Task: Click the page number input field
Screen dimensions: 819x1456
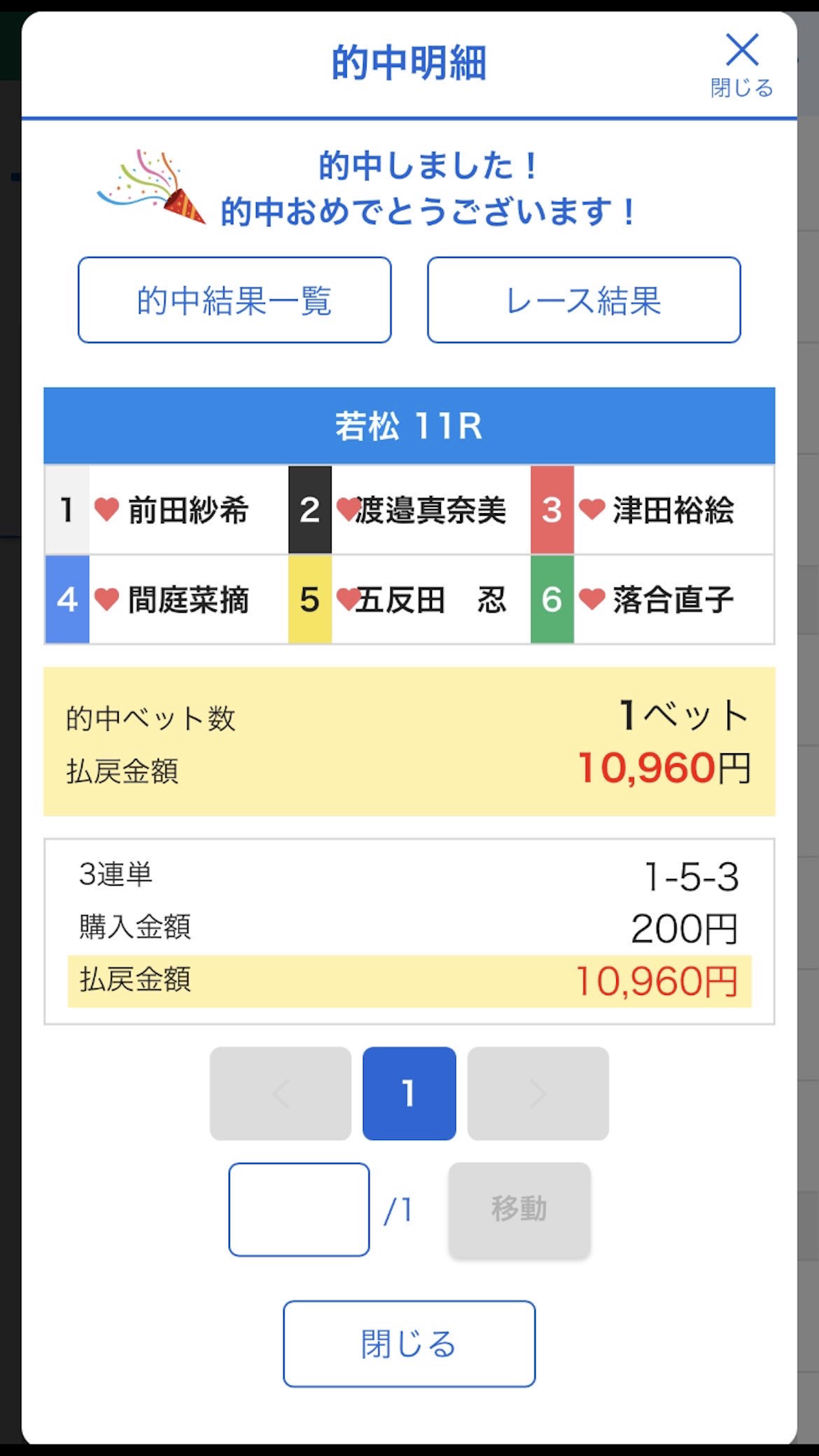Action: click(300, 1210)
